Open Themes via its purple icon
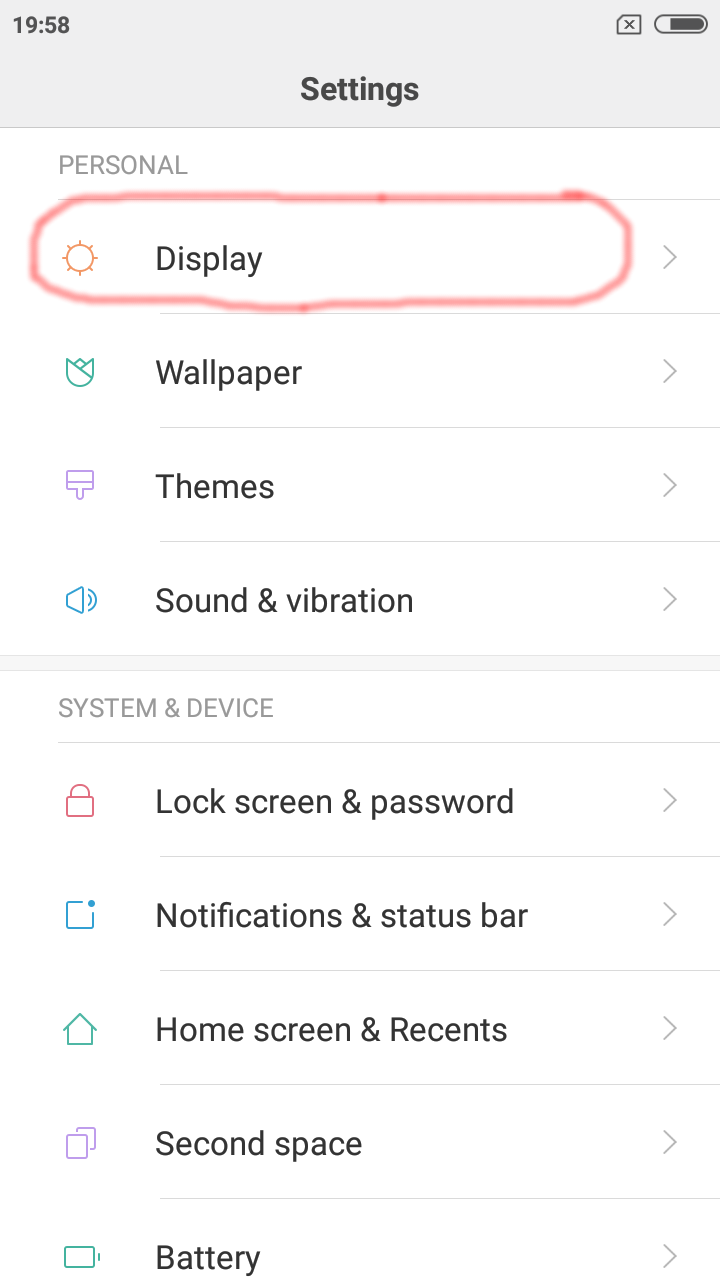The width and height of the screenshot is (720, 1280). tap(80, 485)
